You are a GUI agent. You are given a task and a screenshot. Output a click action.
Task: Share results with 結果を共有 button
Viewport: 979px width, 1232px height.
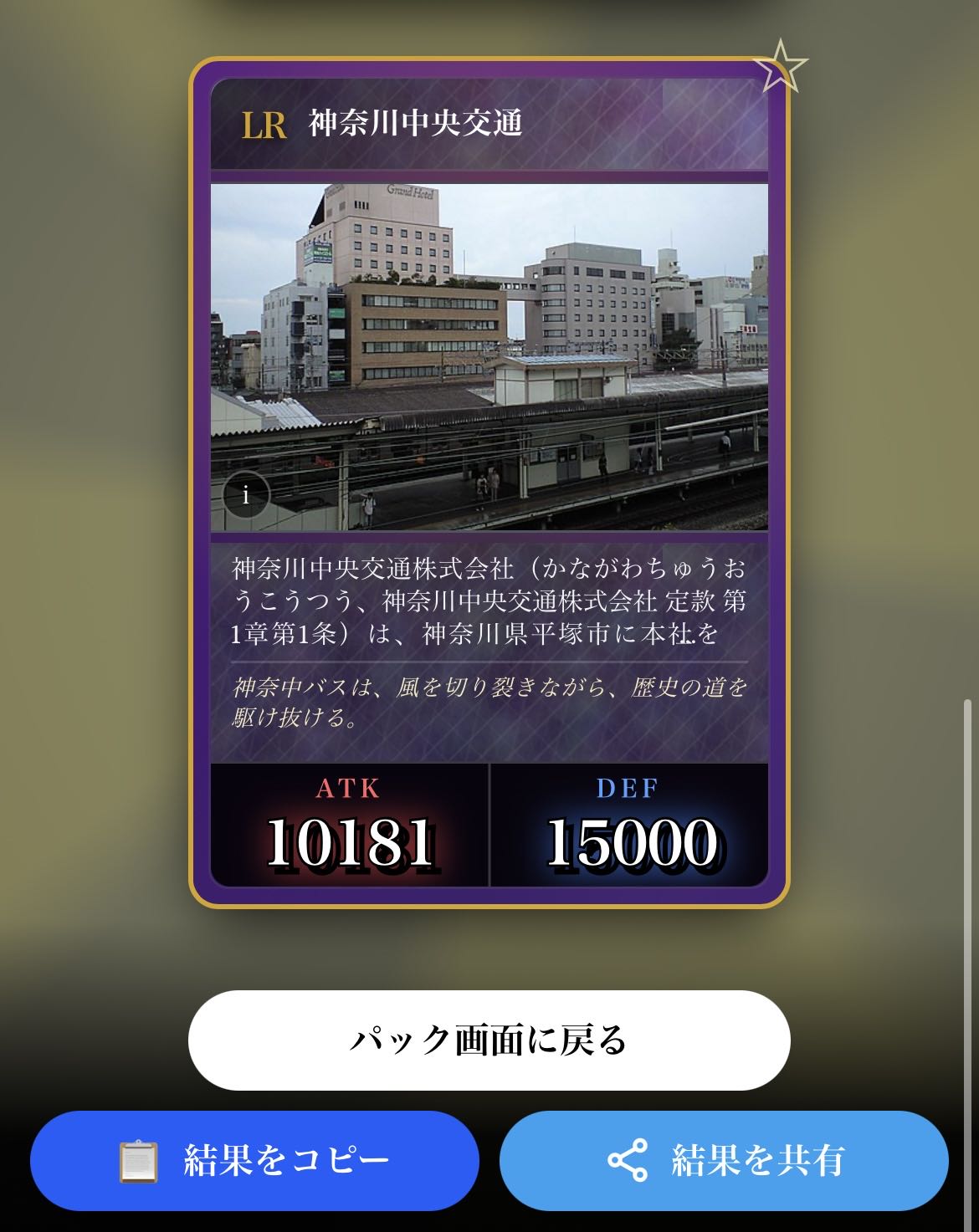click(724, 1161)
